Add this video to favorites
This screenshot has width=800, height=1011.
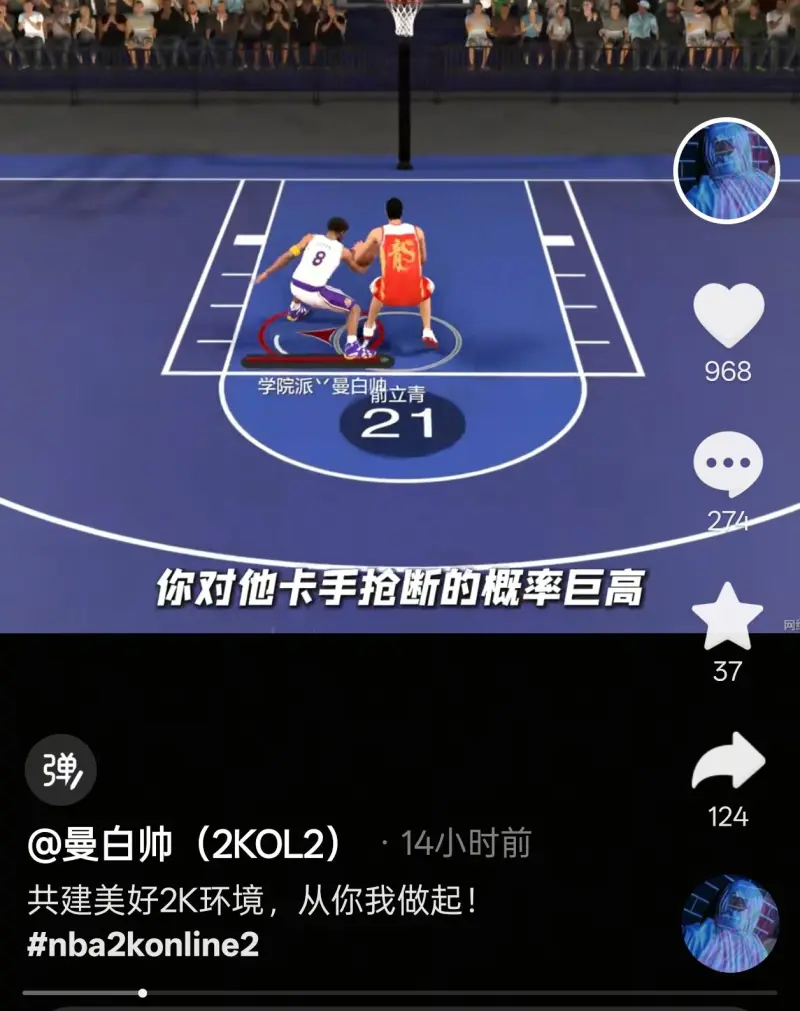727,616
